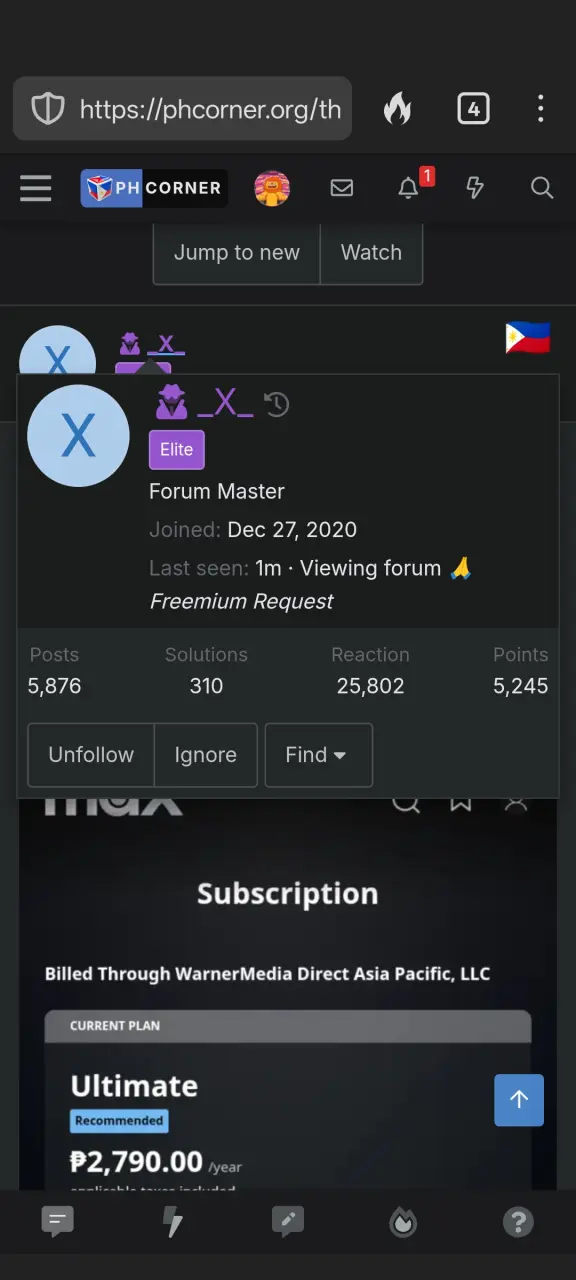The image size is (576, 1280).
Task: Open forum search
Action: pos(542,188)
